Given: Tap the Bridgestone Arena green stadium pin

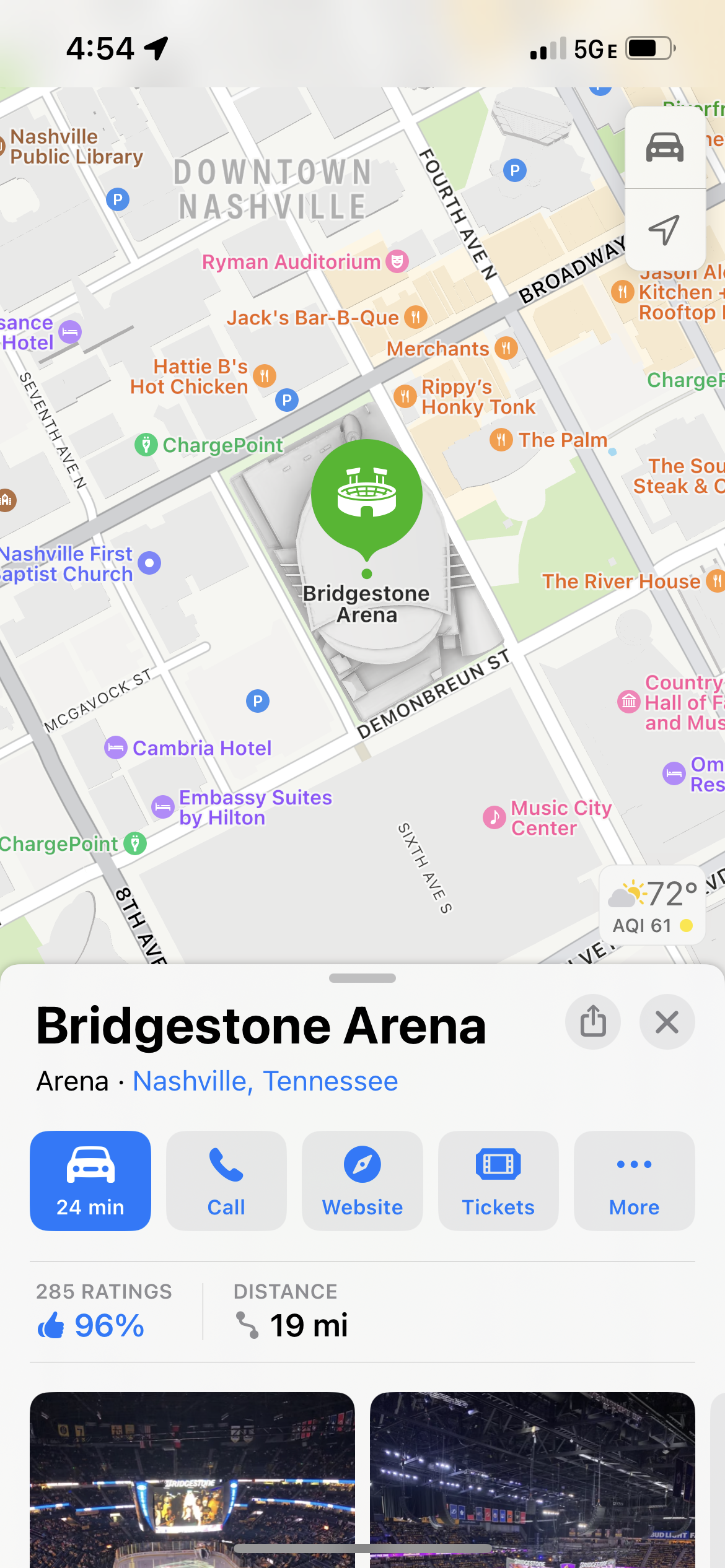Looking at the screenshot, I should [x=367, y=495].
